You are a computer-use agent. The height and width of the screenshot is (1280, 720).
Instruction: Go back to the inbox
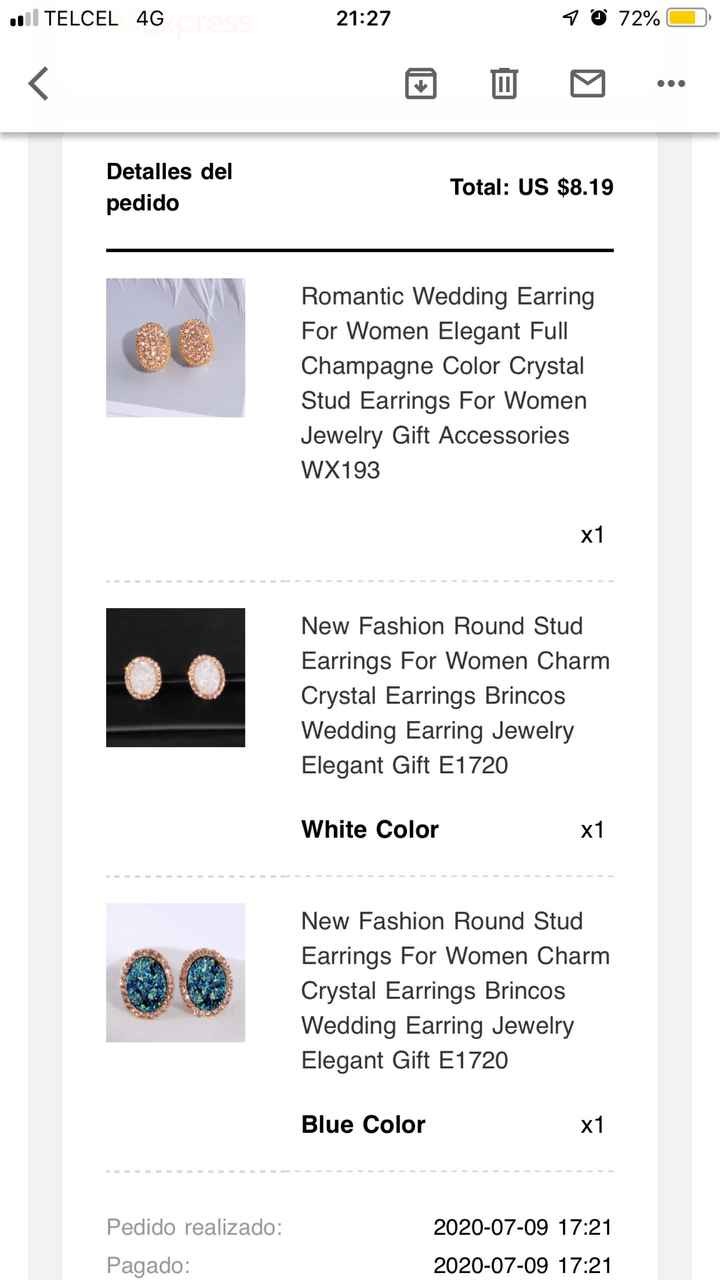39,84
